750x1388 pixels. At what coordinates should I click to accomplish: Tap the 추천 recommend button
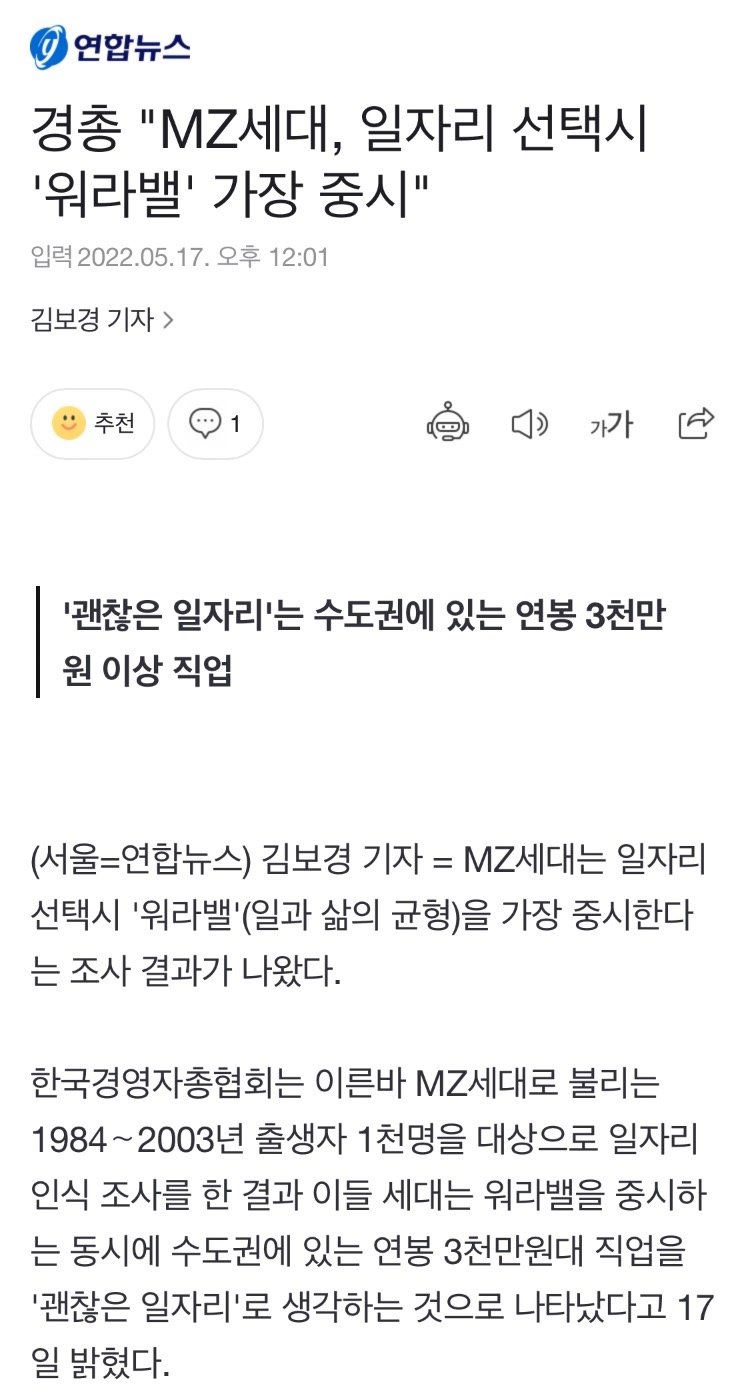[92, 424]
